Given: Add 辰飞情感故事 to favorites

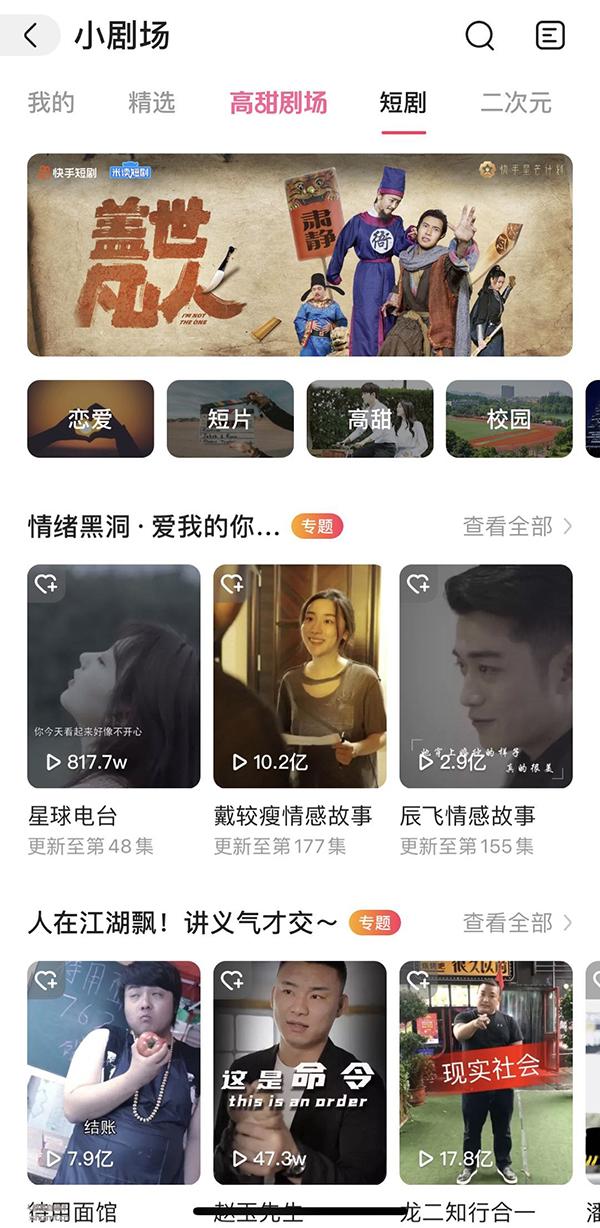Looking at the screenshot, I should point(419,584).
